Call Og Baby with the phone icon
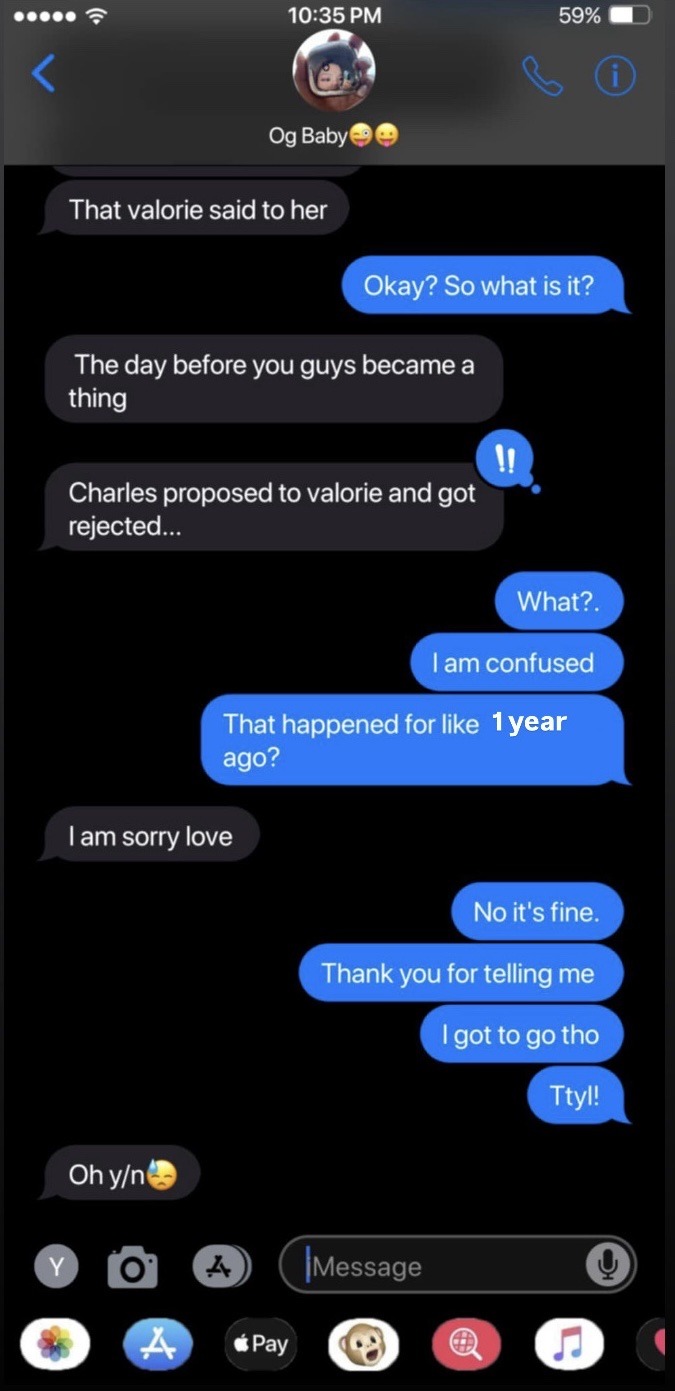The image size is (675, 1391). 543,75
